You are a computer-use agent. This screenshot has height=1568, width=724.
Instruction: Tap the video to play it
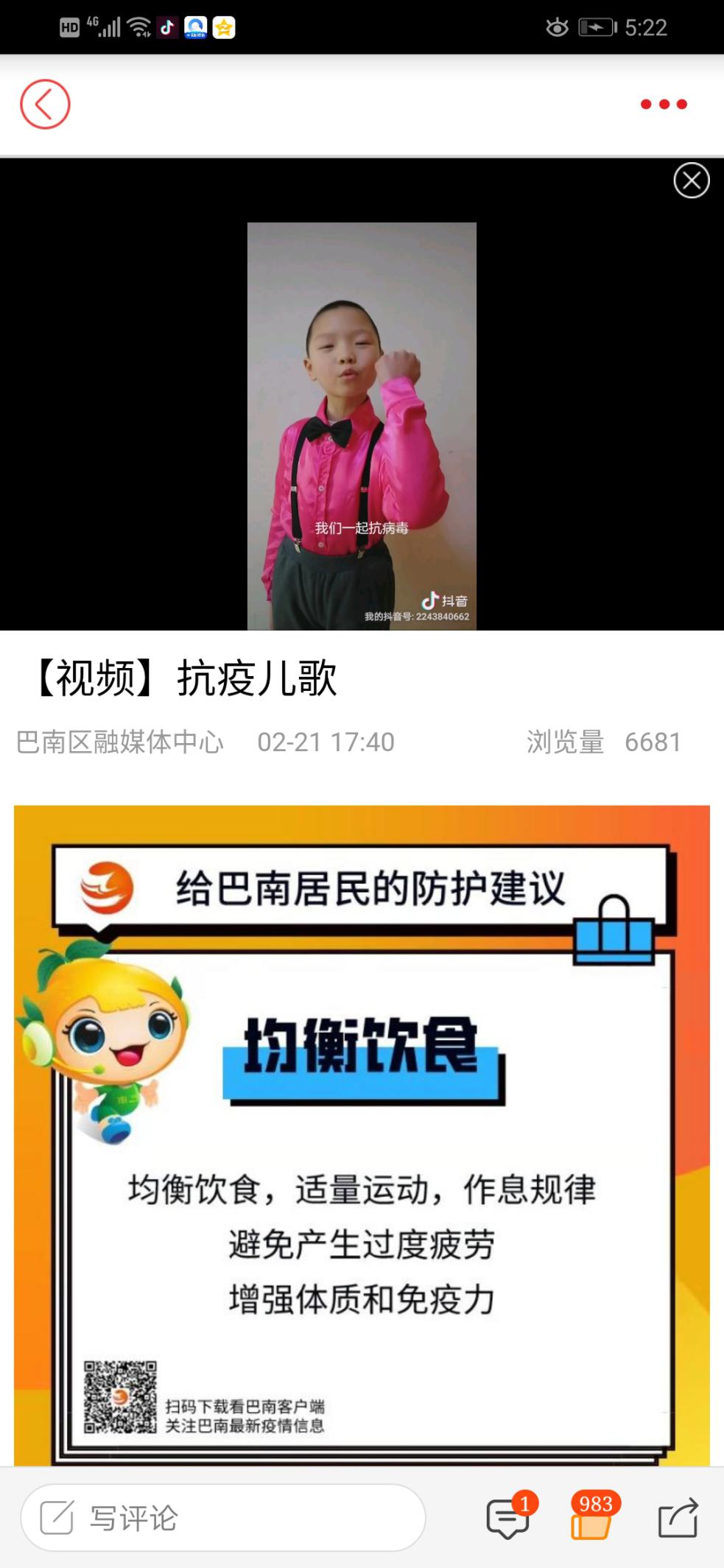[x=362, y=426]
